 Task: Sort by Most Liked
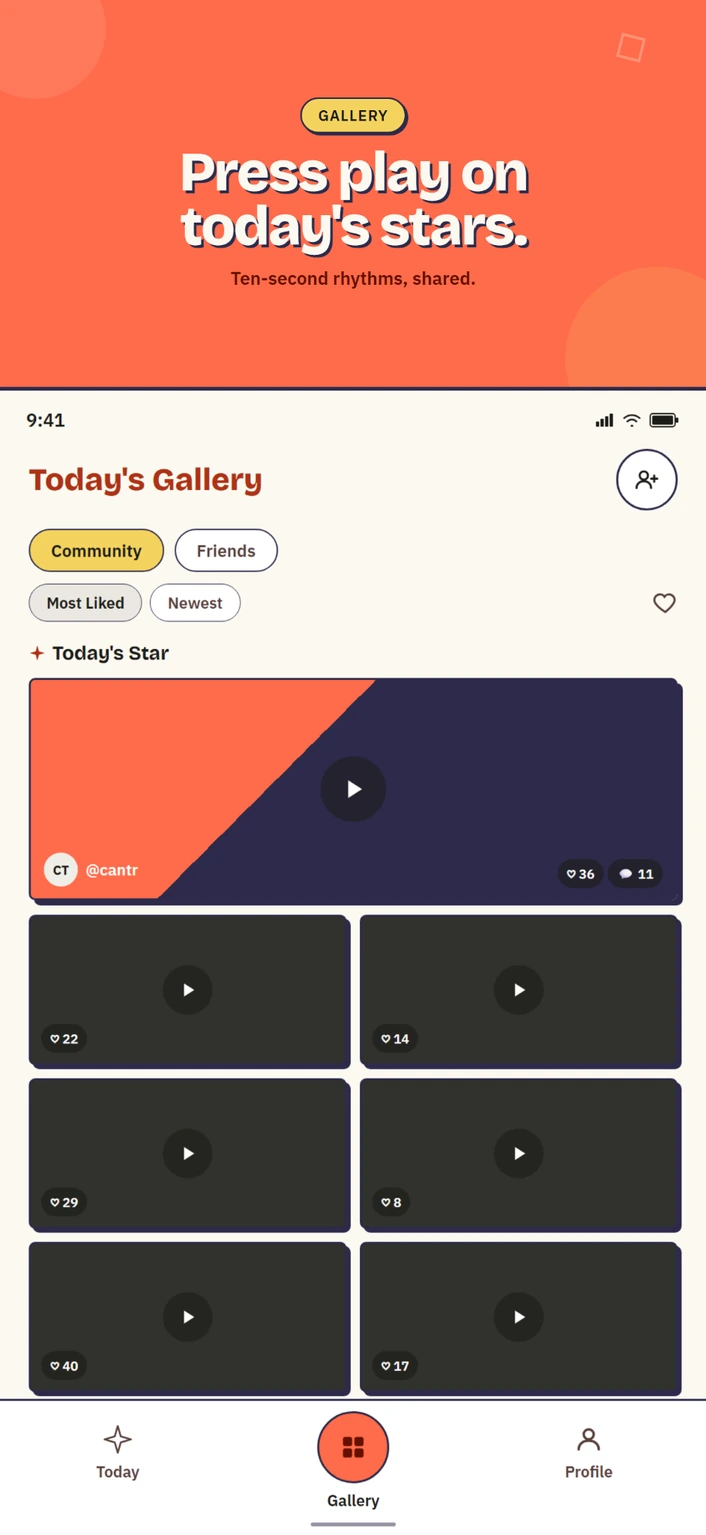85,603
